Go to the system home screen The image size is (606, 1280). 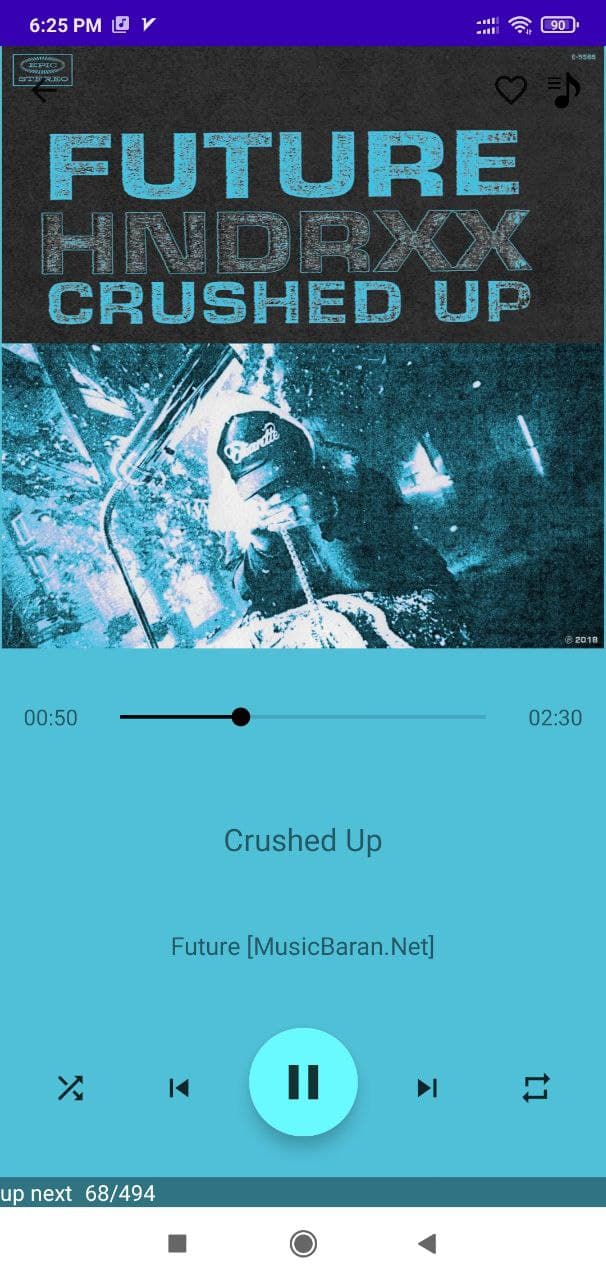[303, 1243]
